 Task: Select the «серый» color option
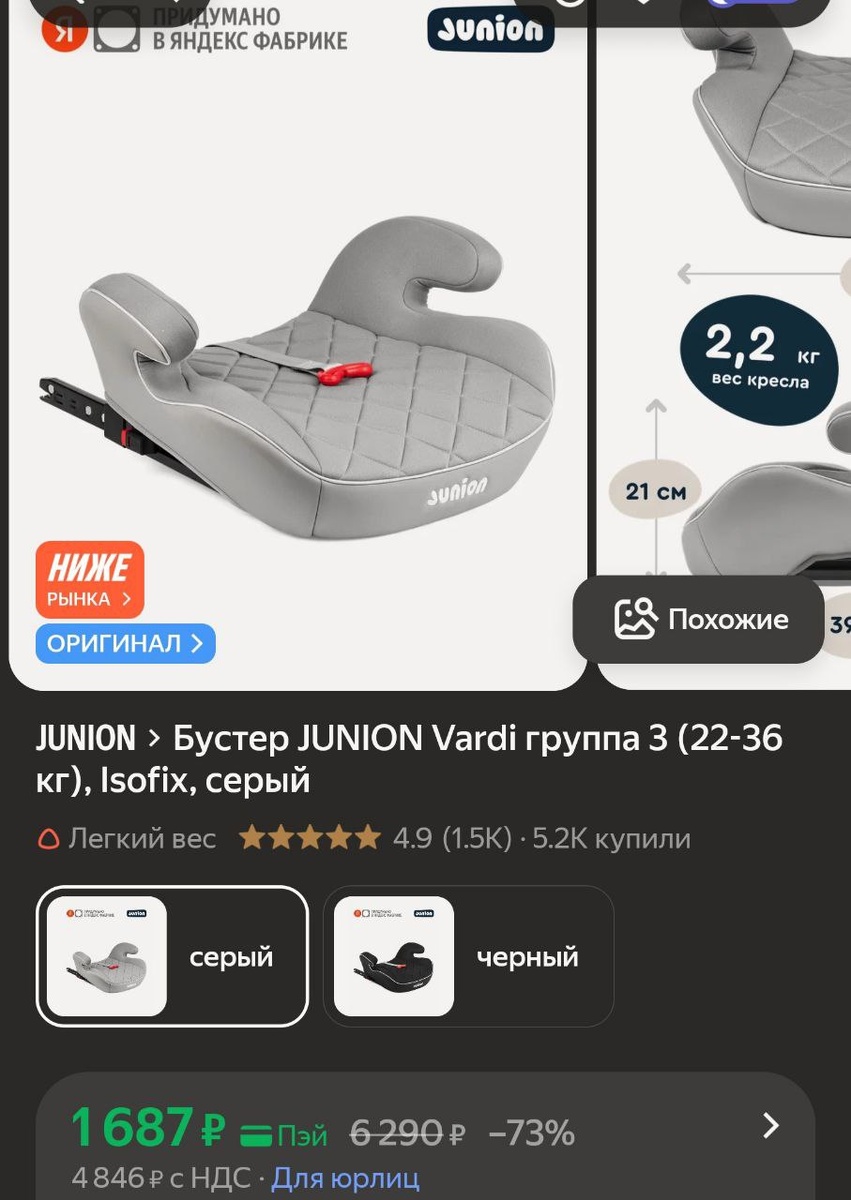tap(172, 956)
